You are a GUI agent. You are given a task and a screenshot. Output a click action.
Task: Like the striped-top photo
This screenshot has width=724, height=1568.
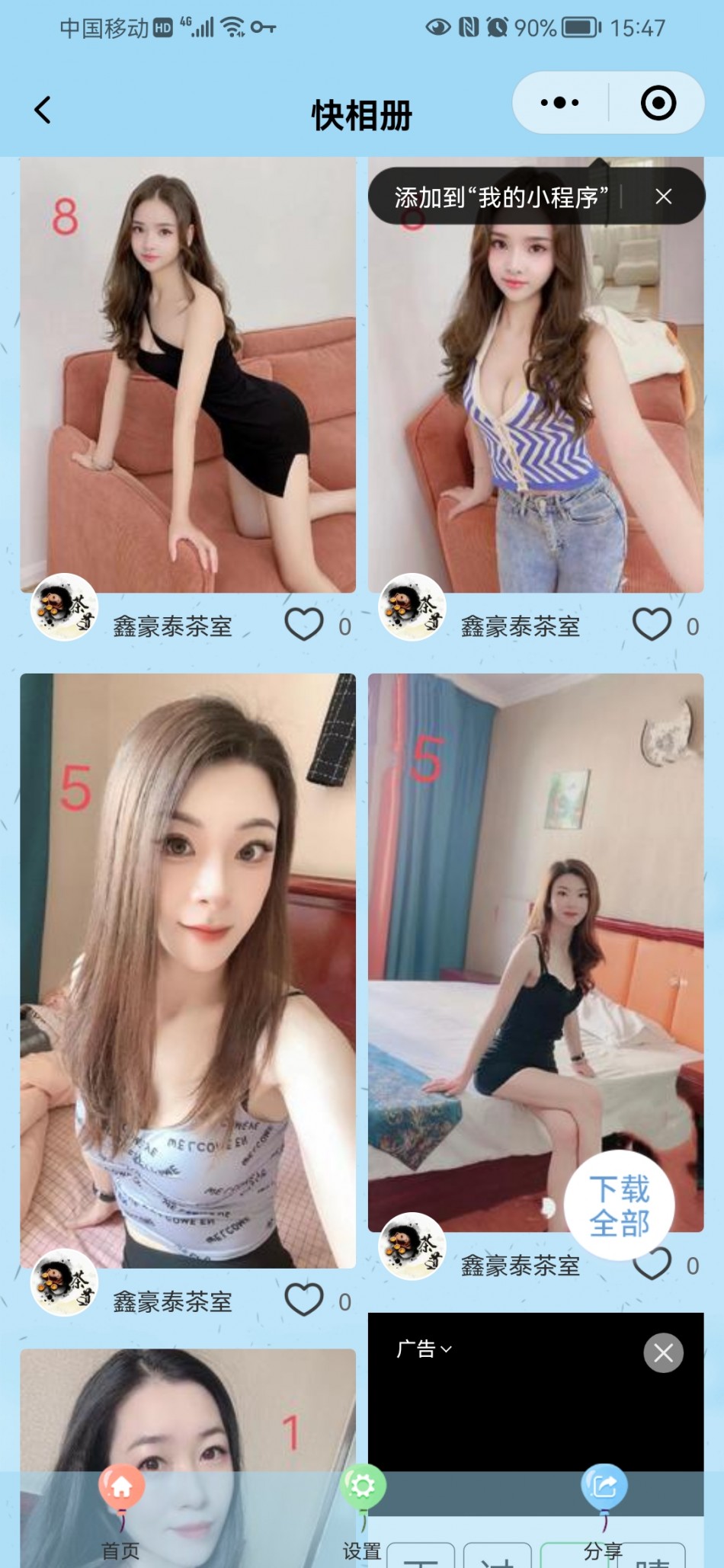tap(652, 625)
